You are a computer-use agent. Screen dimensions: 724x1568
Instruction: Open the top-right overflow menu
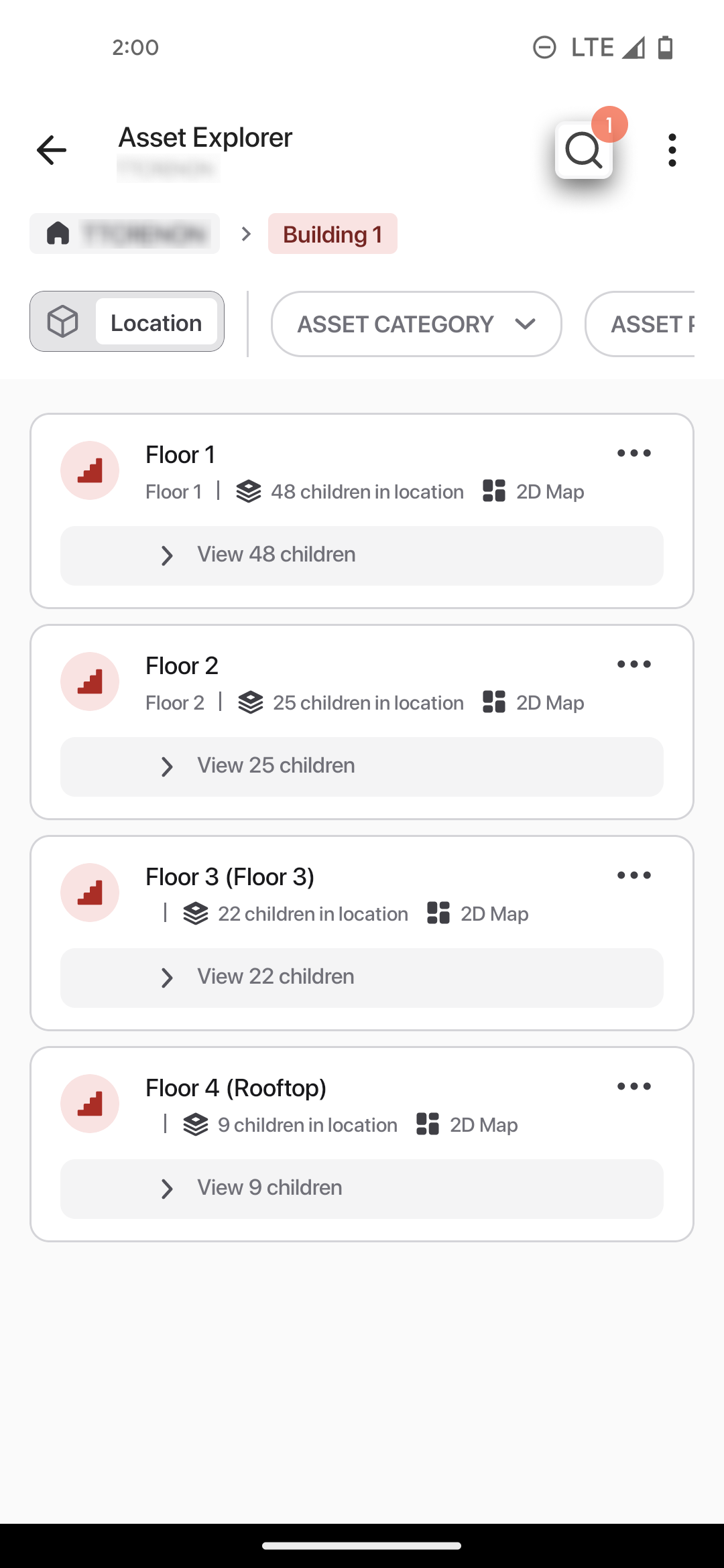point(672,149)
